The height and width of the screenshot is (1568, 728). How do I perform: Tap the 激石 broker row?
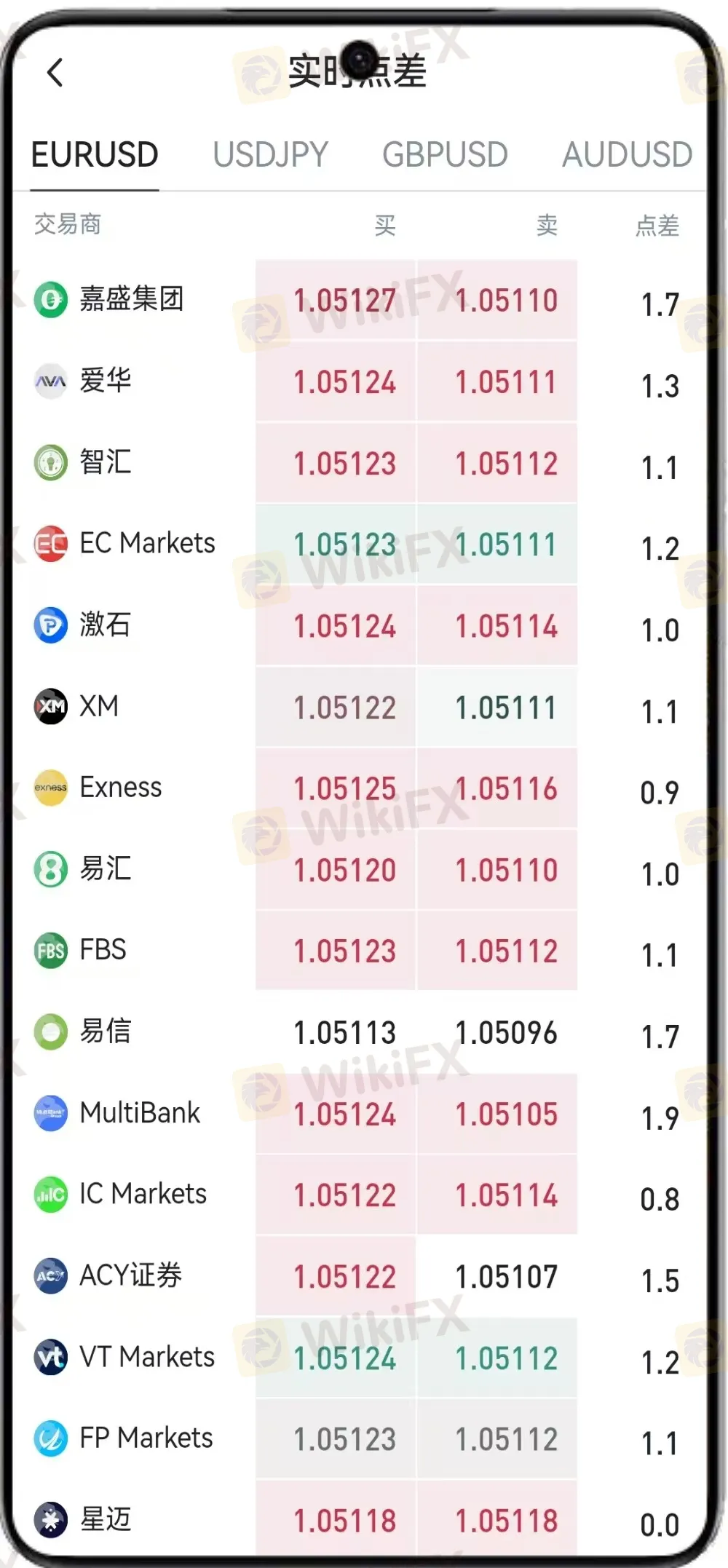coord(106,625)
